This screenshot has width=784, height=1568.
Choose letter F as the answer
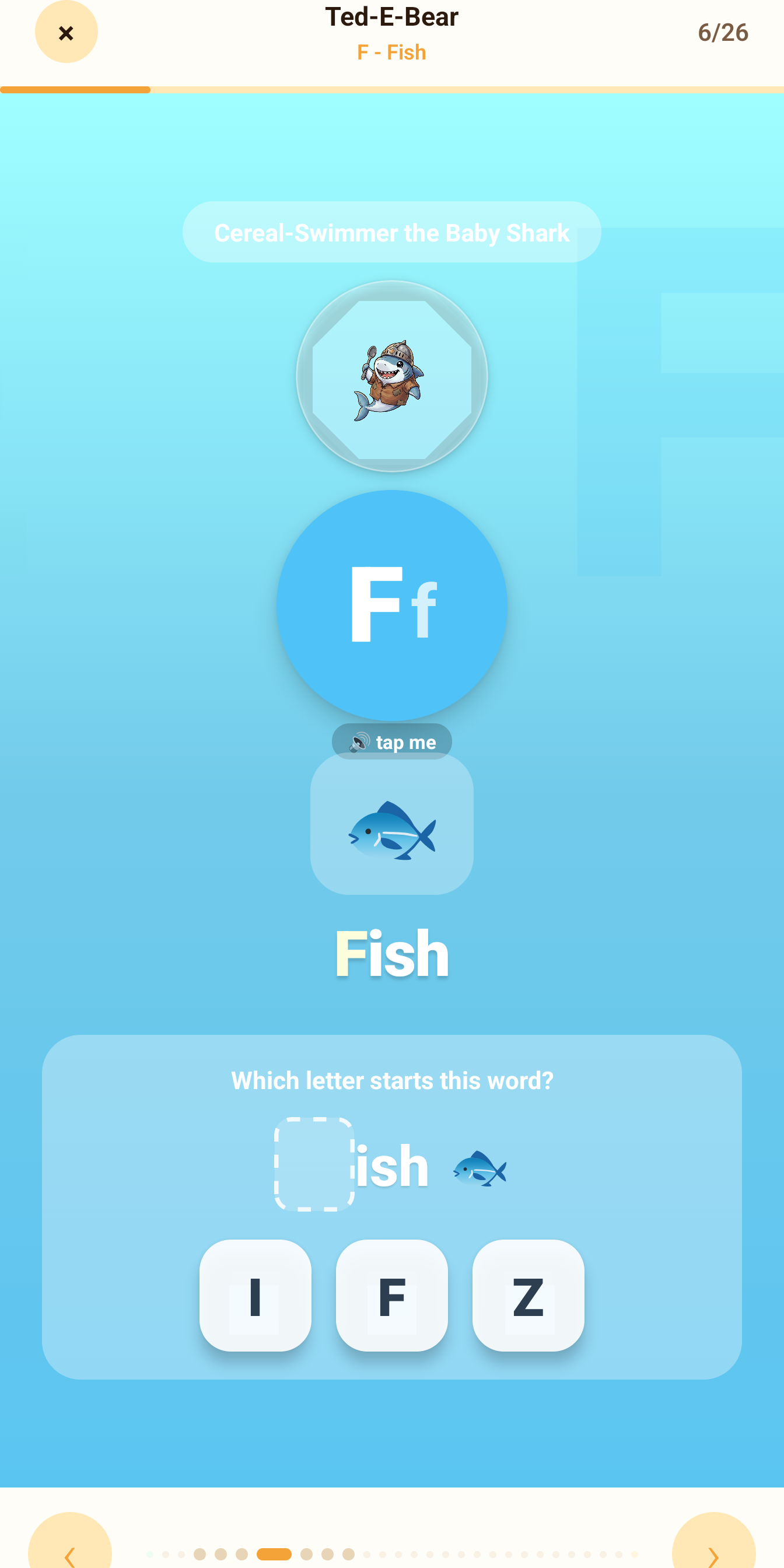pyautogui.click(x=391, y=1296)
